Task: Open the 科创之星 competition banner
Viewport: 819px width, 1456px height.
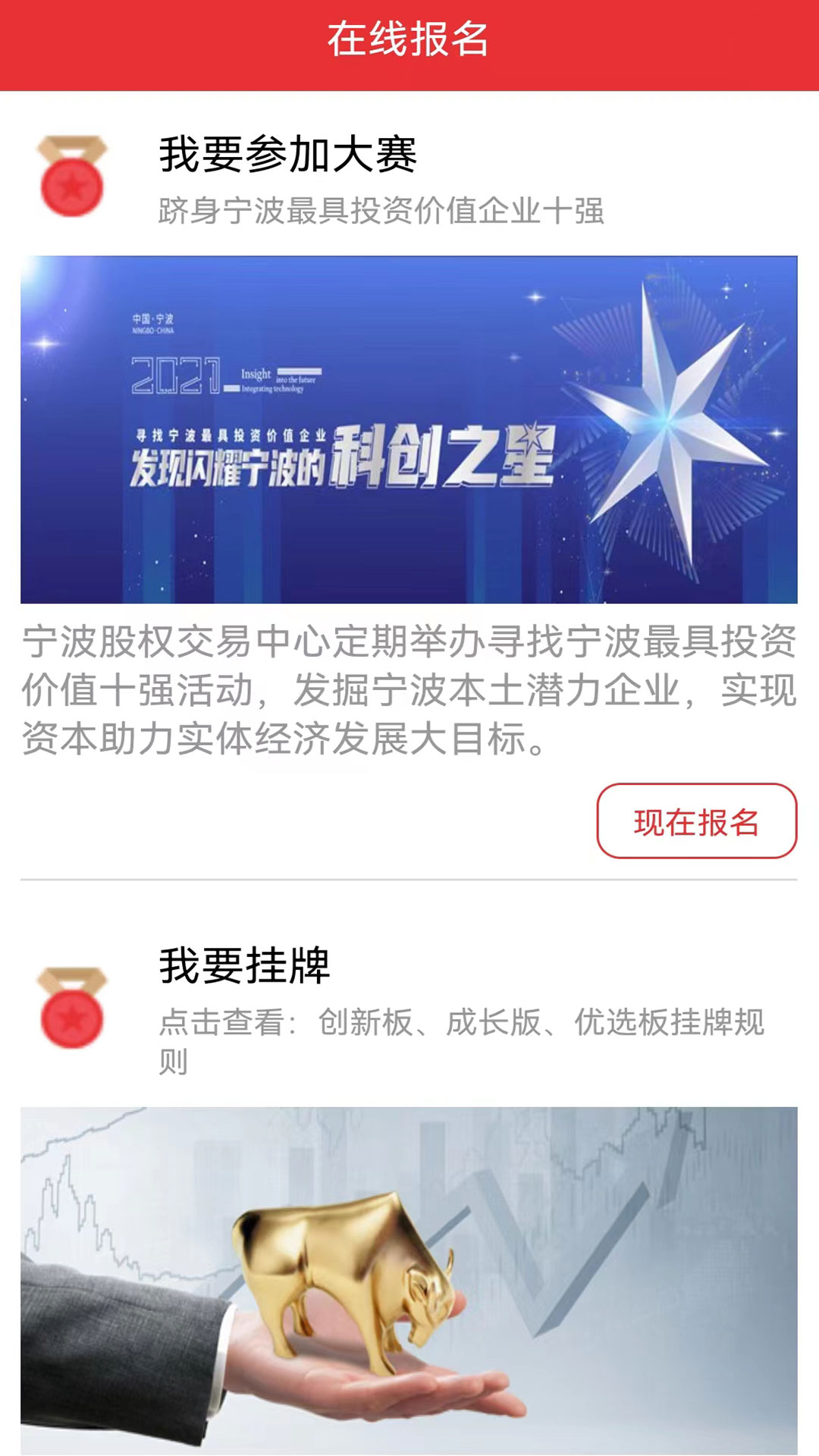Action: tap(409, 429)
